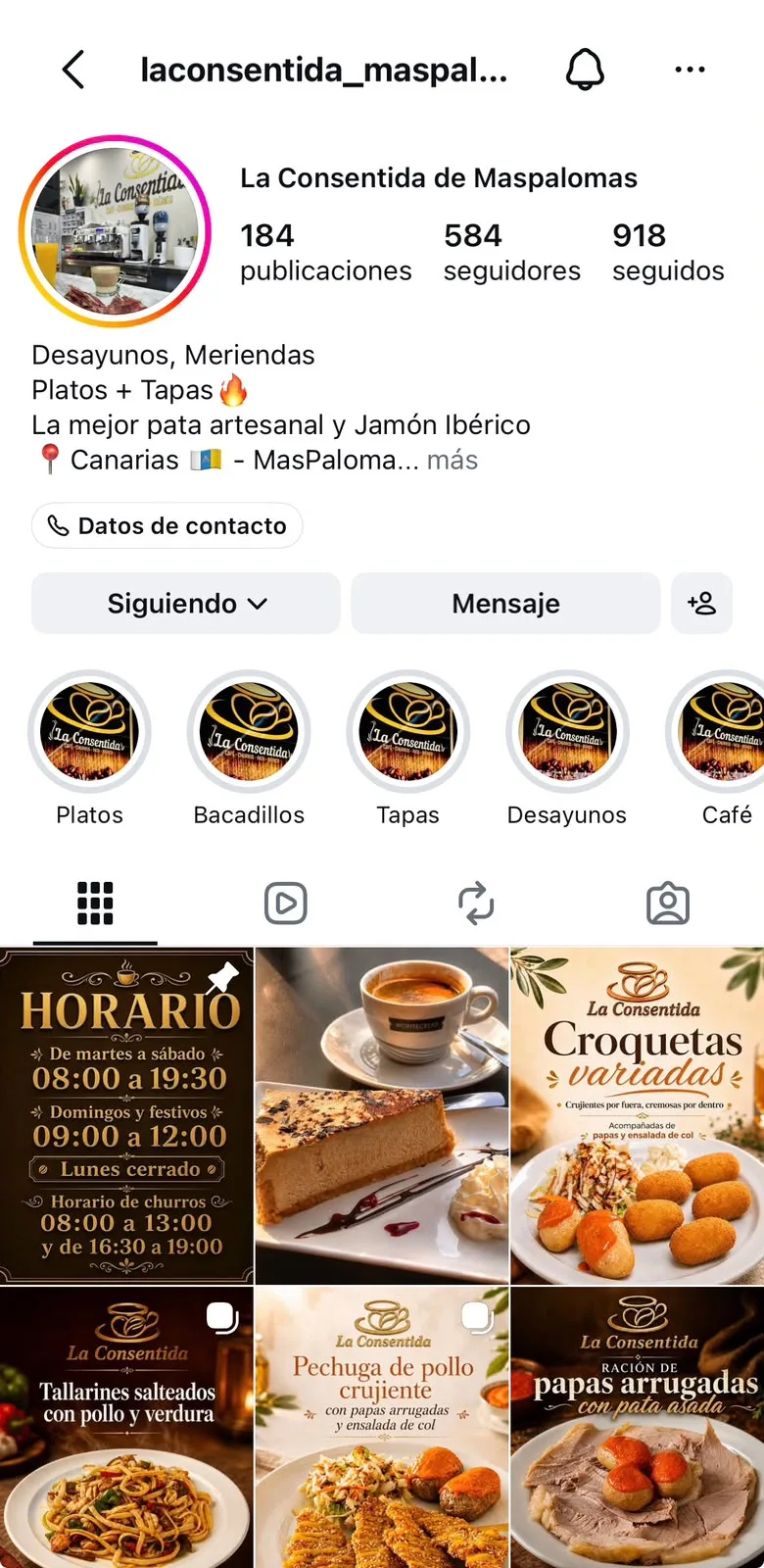The width and height of the screenshot is (764, 1568).
Task: Tap the suggest similar accounts icon
Action: pos(701,603)
